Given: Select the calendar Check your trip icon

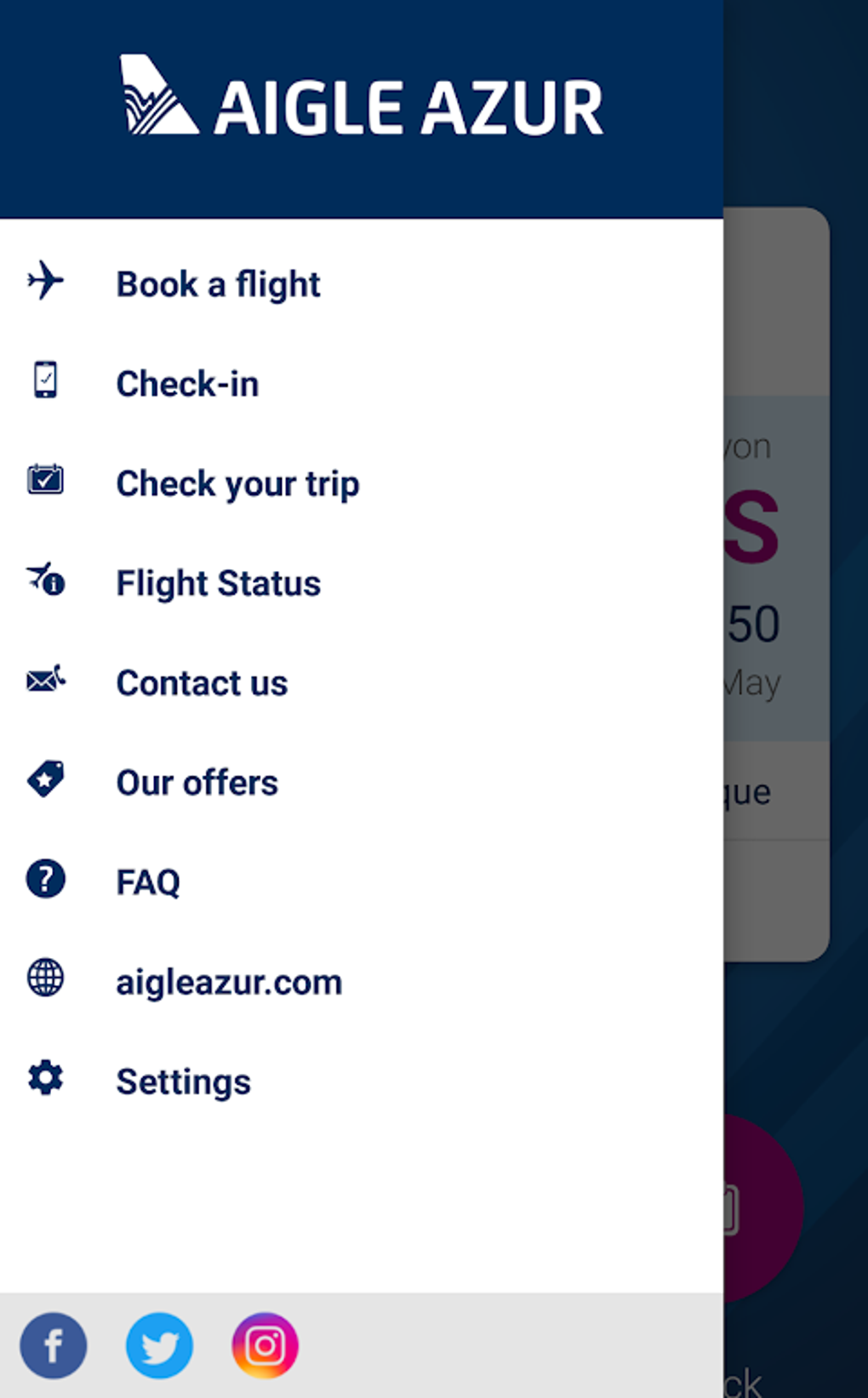Looking at the screenshot, I should click(45, 480).
